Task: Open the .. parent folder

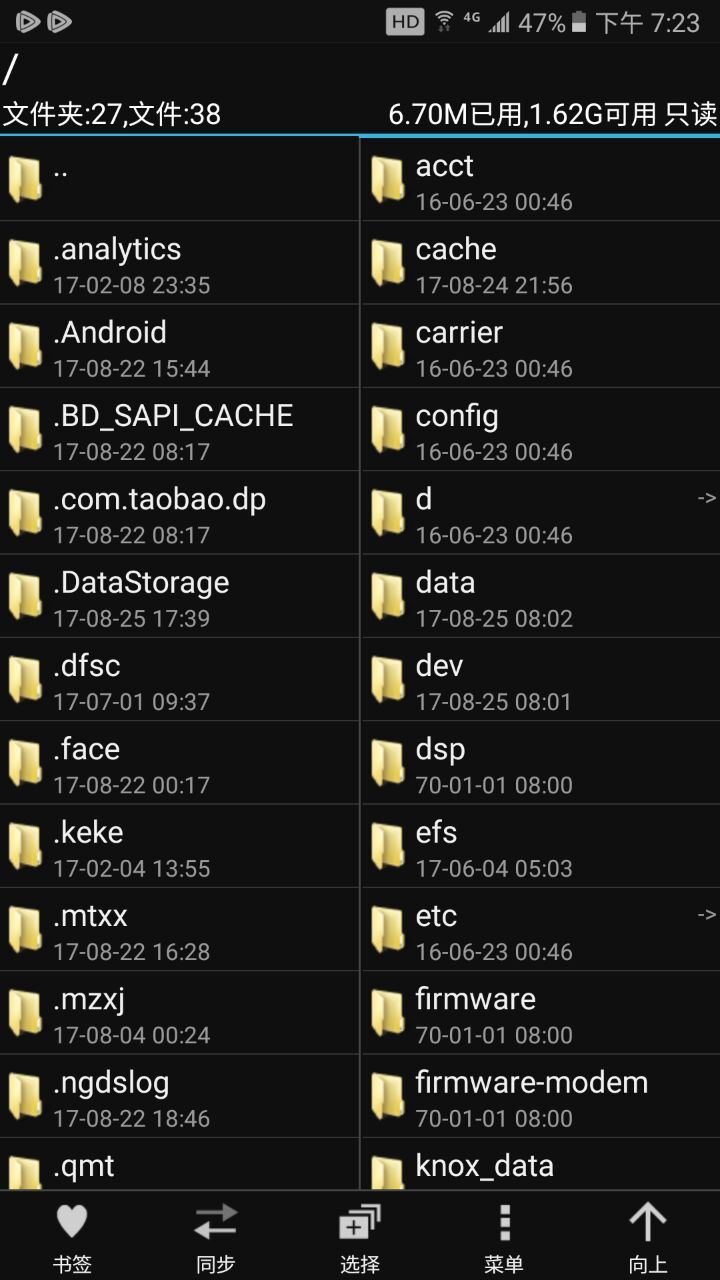Action: (179, 179)
